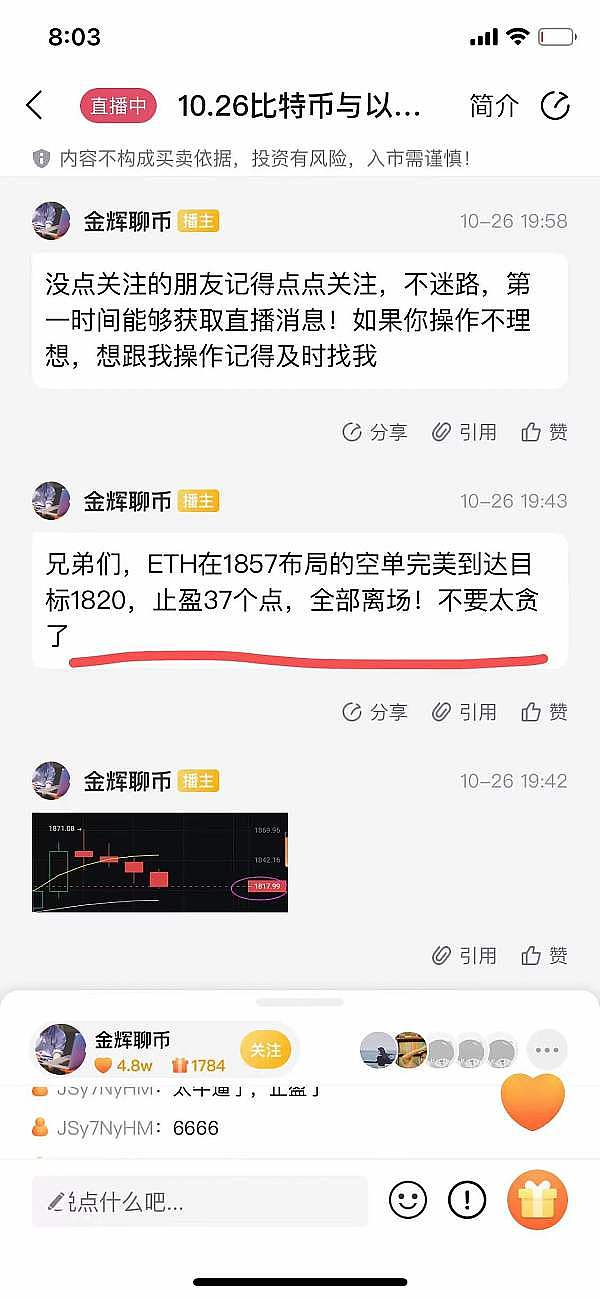Tap the exclamation report icon
Screen dimensions: 600x1299
coord(466,1200)
